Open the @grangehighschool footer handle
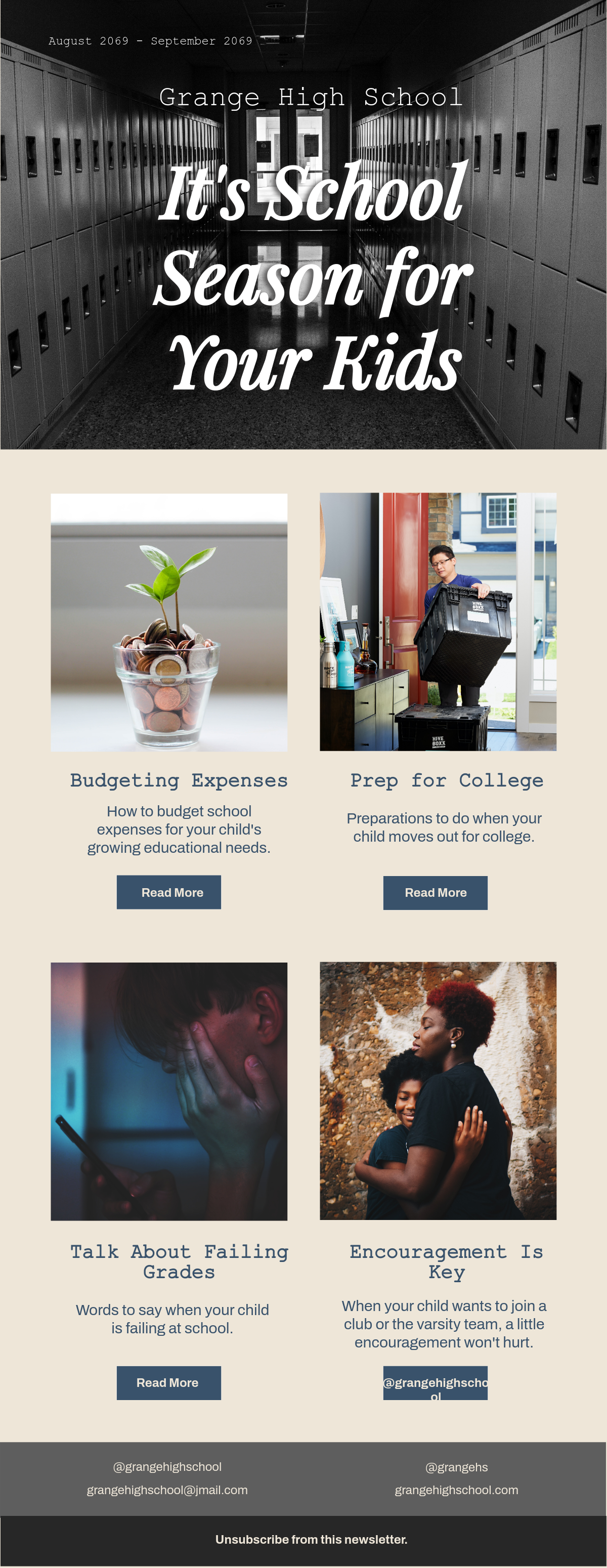Image resolution: width=607 pixels, height=1568 pixels. 167,1466
